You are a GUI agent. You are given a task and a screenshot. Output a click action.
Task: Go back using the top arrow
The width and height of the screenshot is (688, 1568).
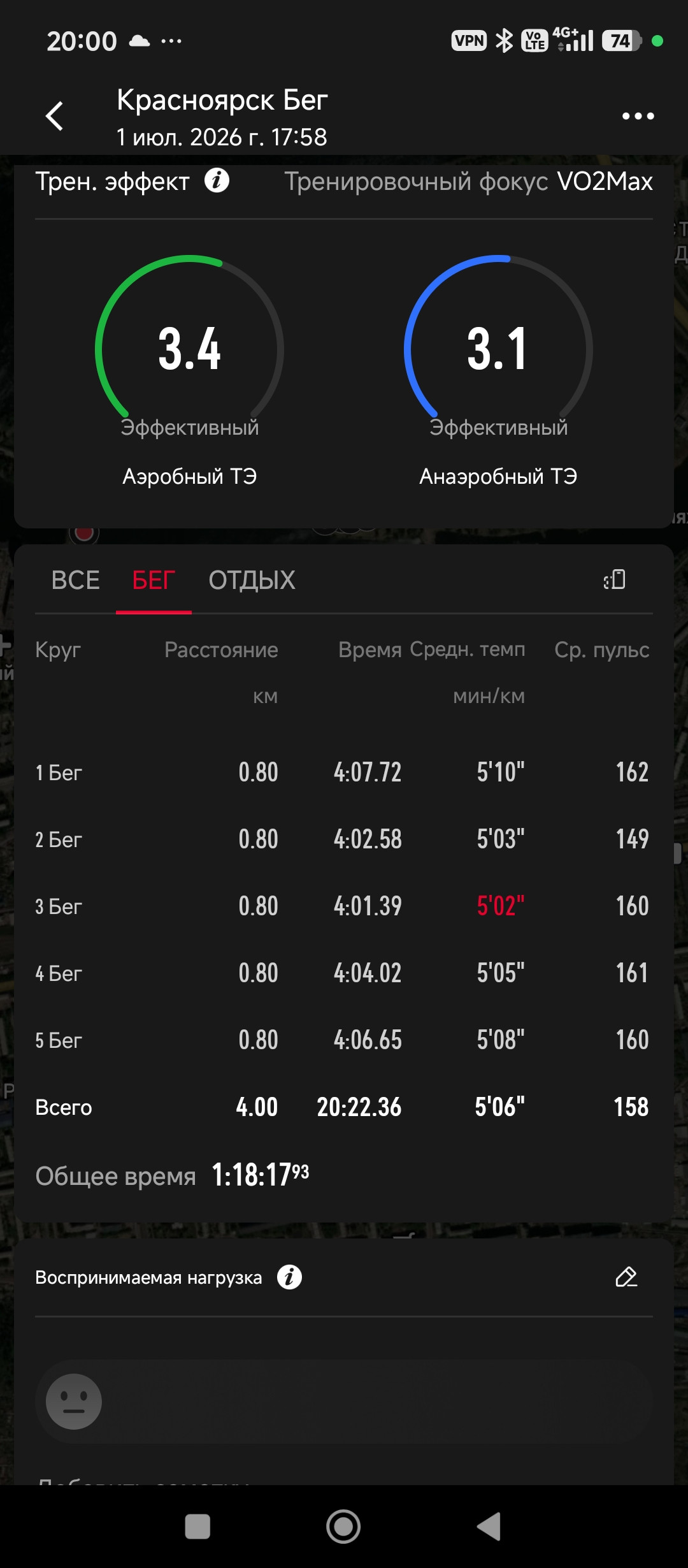[x=55, y=116]
